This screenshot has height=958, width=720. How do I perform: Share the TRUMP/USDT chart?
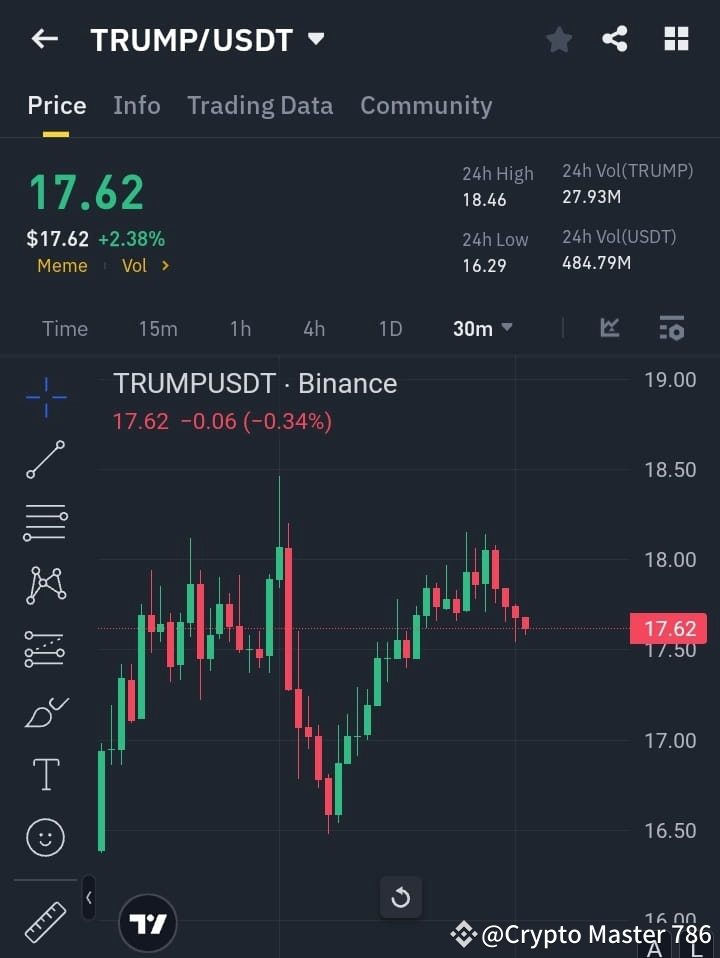(x=615, y=39)
